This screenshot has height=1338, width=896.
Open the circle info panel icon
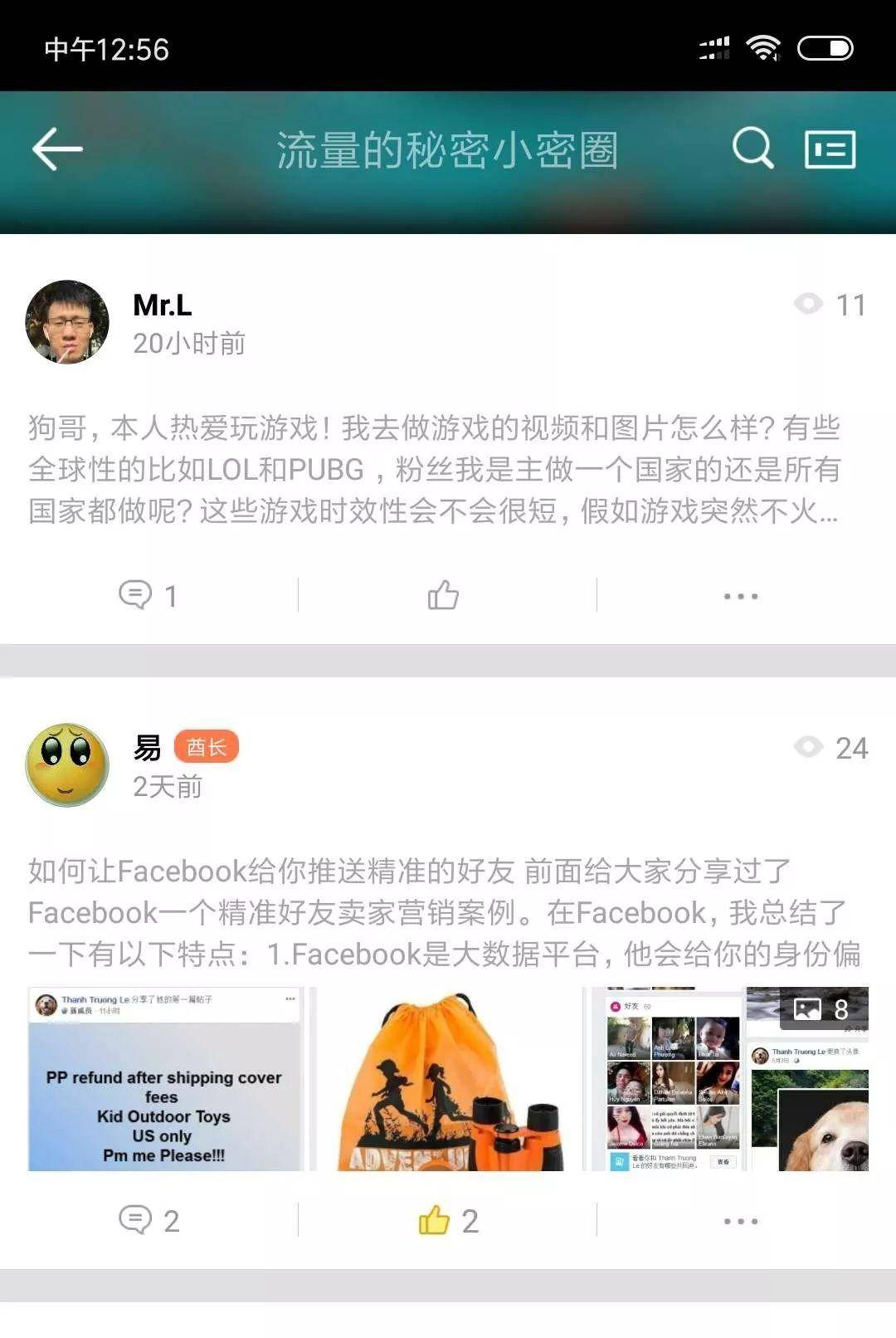[x=830, y=149]
